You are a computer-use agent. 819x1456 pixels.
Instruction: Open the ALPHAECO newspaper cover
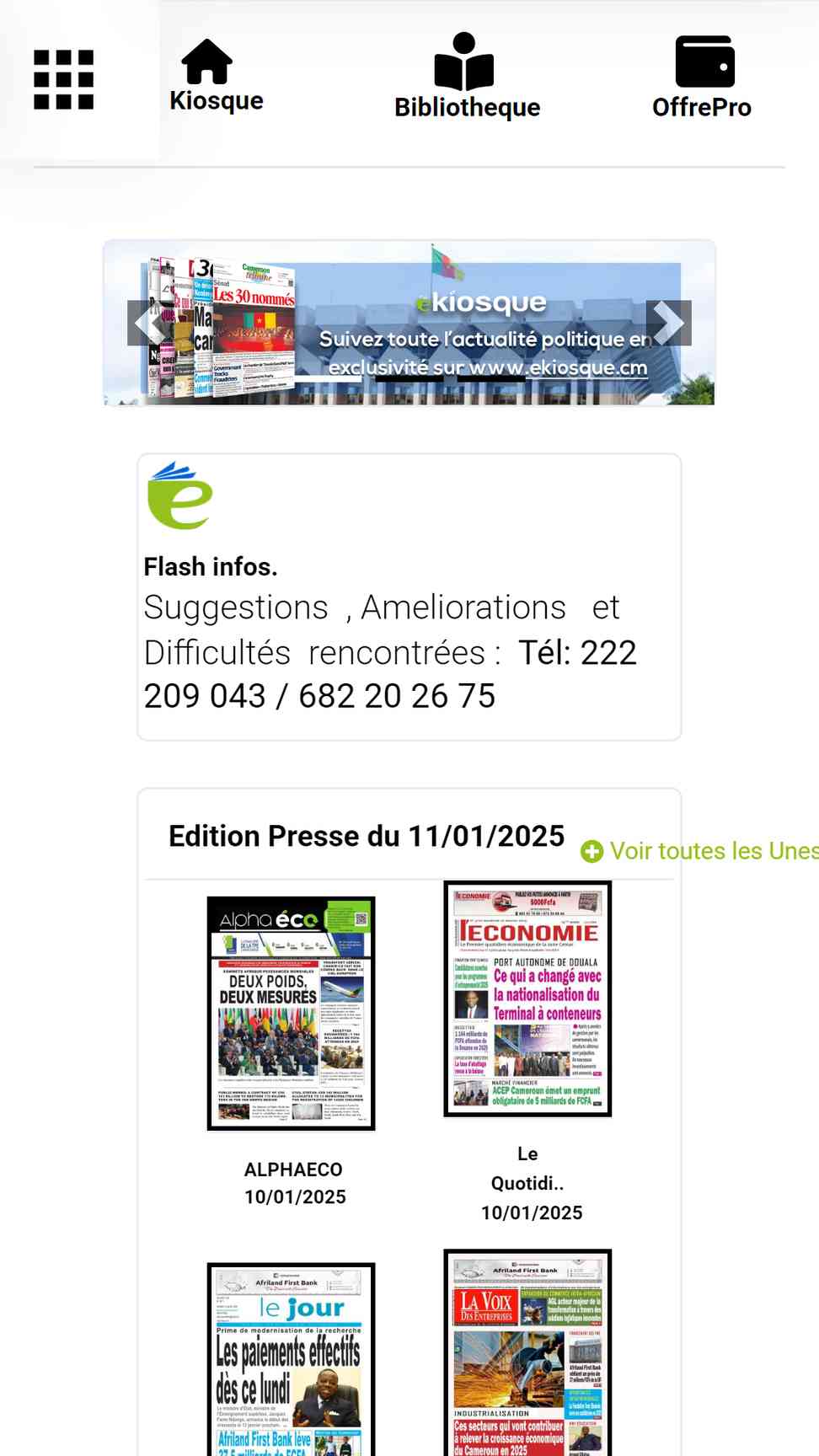point(292,1013)
